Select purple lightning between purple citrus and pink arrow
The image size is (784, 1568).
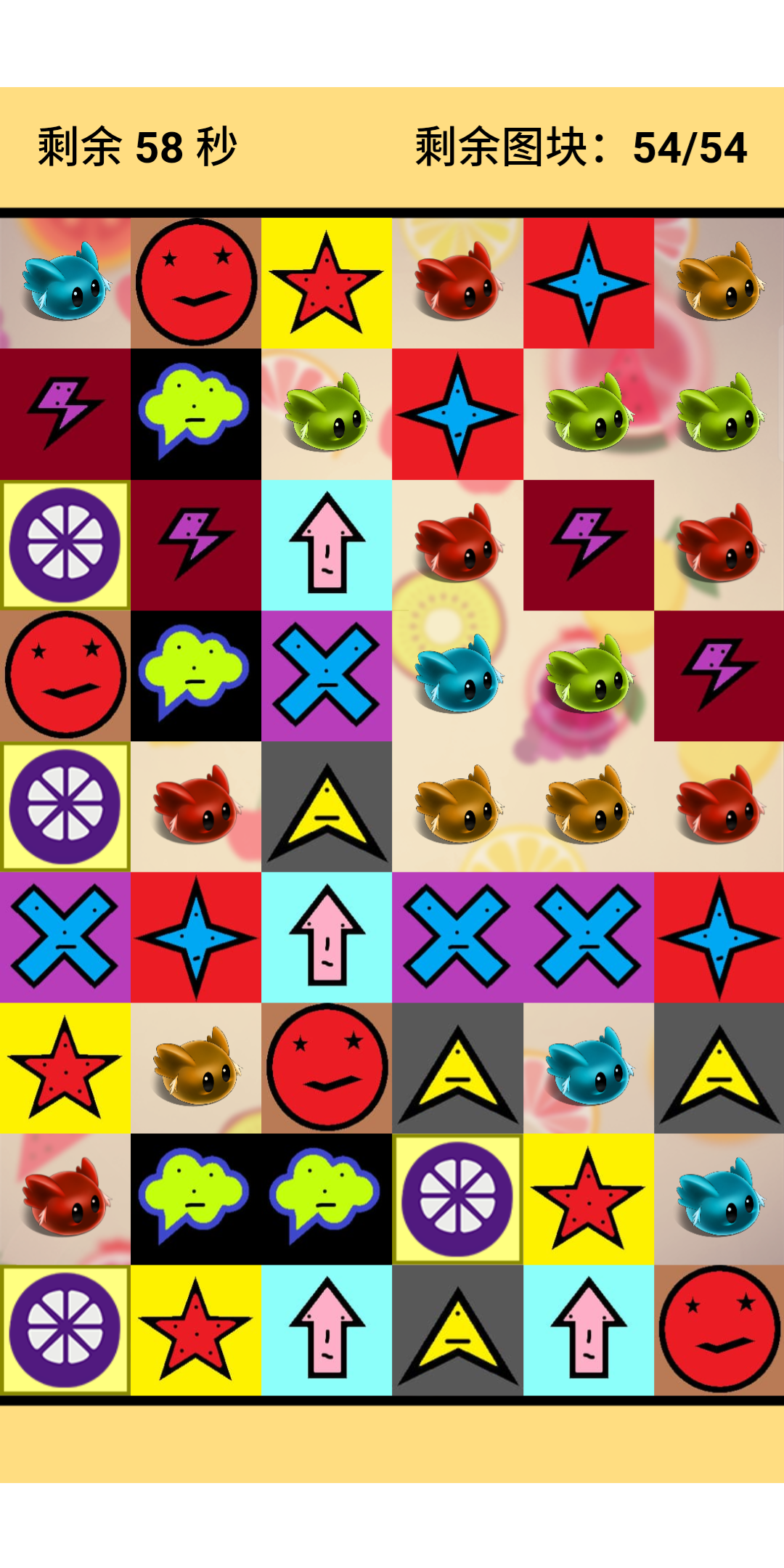(196, 545)
